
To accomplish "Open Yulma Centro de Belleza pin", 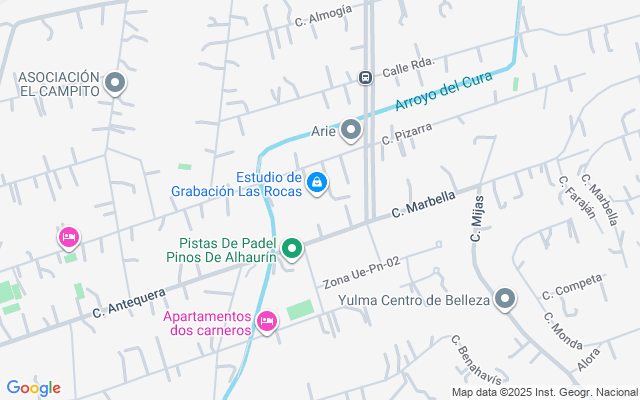I will coord(505,299).
